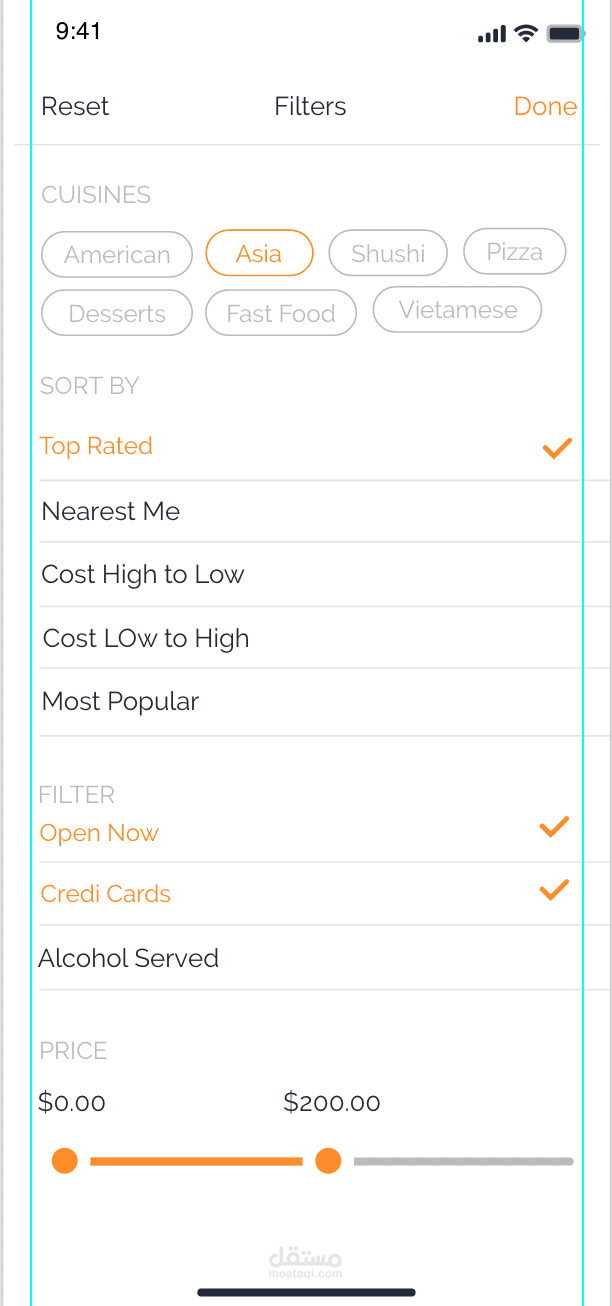Choose the Vietamese cuisine chip
Image resolution: width=612 pixels, height=1306 pixels.
click(x=458, y=310)
